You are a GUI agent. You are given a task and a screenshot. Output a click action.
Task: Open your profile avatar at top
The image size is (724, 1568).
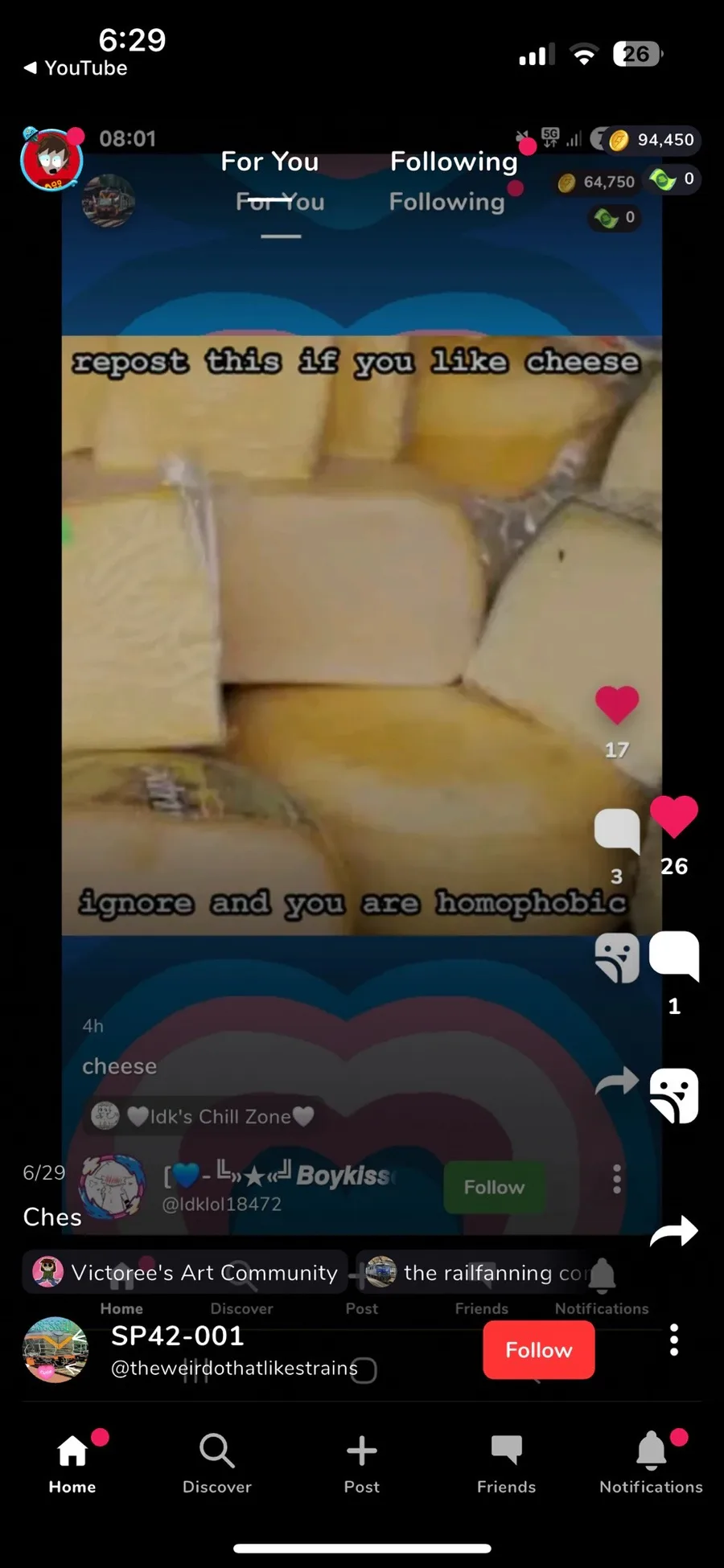[52, 159]
